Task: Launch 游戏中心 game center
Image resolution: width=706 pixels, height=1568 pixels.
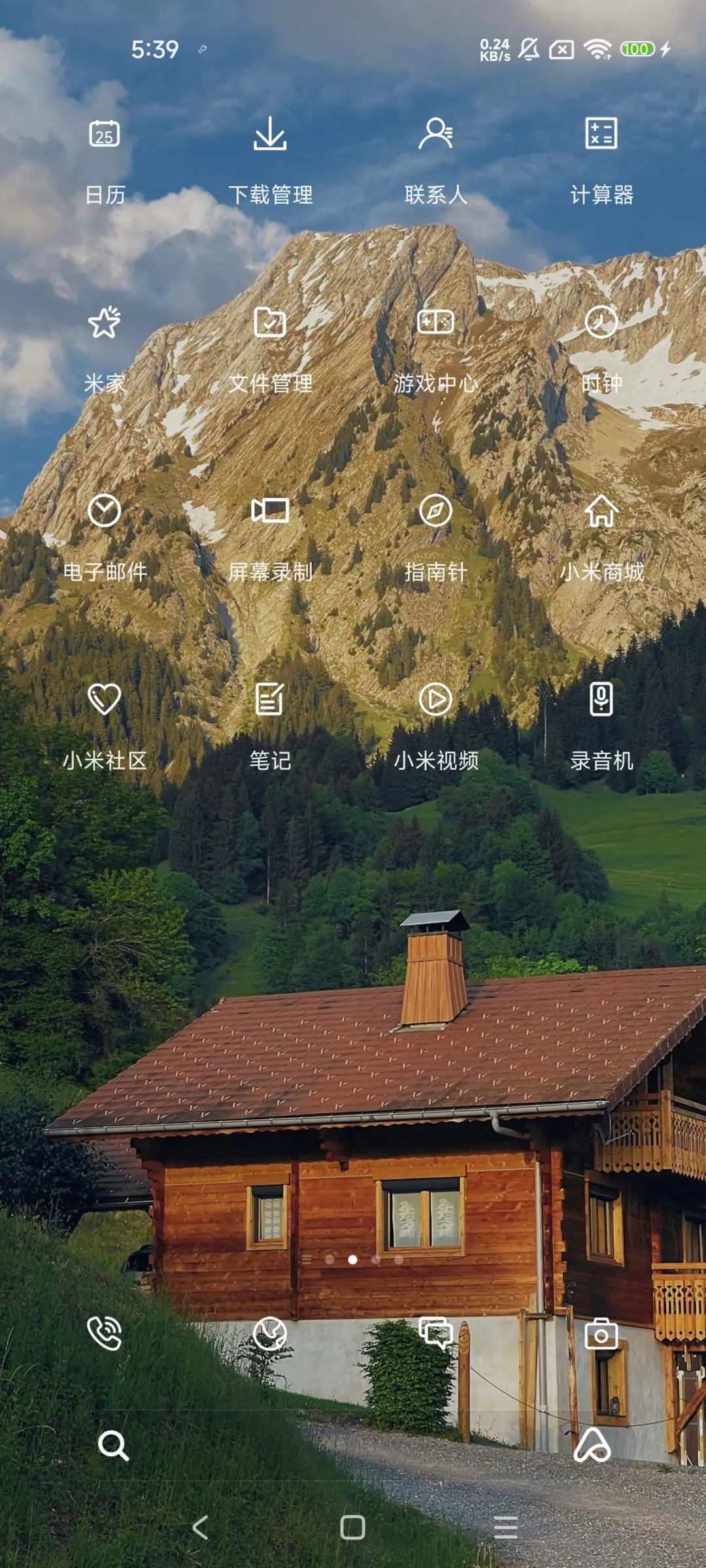Action: (436, 325)
